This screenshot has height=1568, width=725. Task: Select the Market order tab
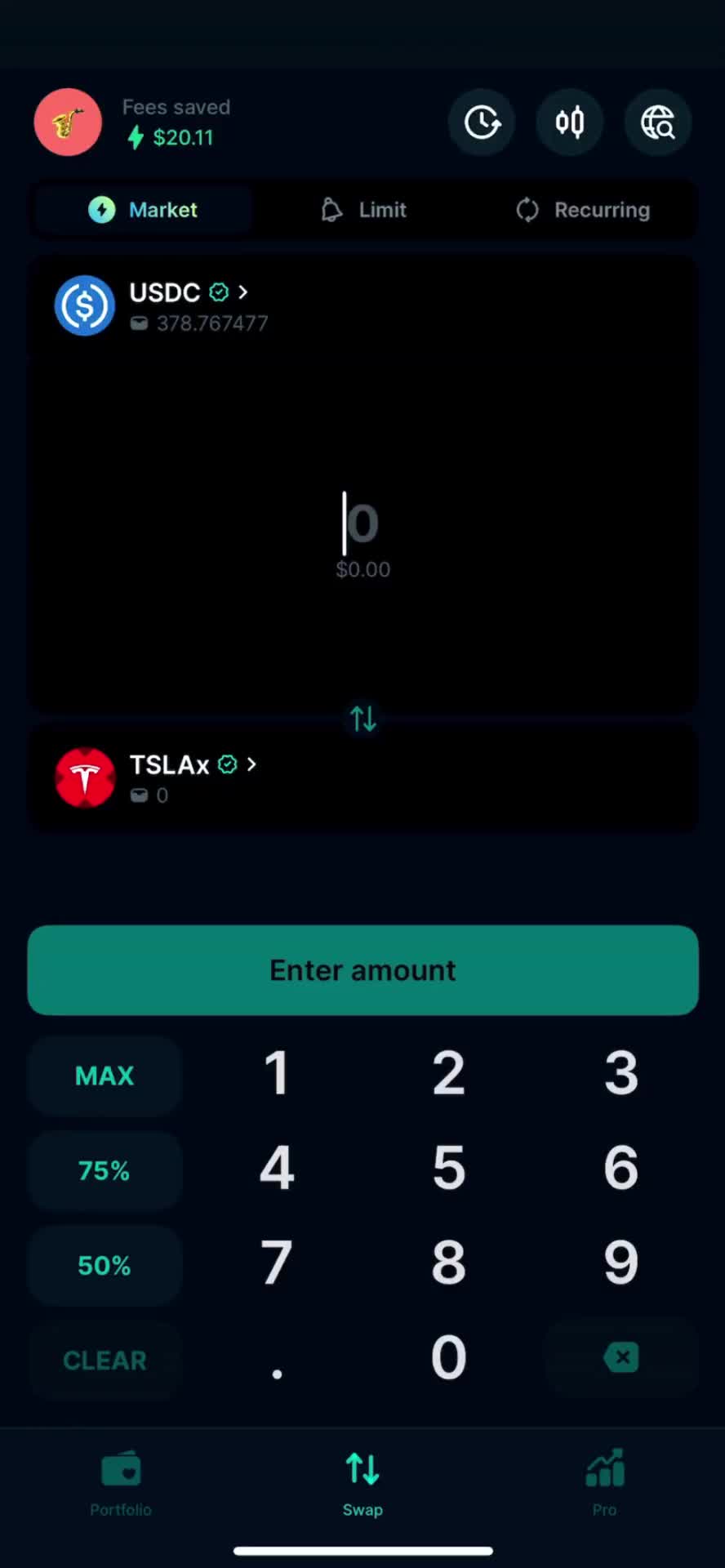tap(144, 210)
